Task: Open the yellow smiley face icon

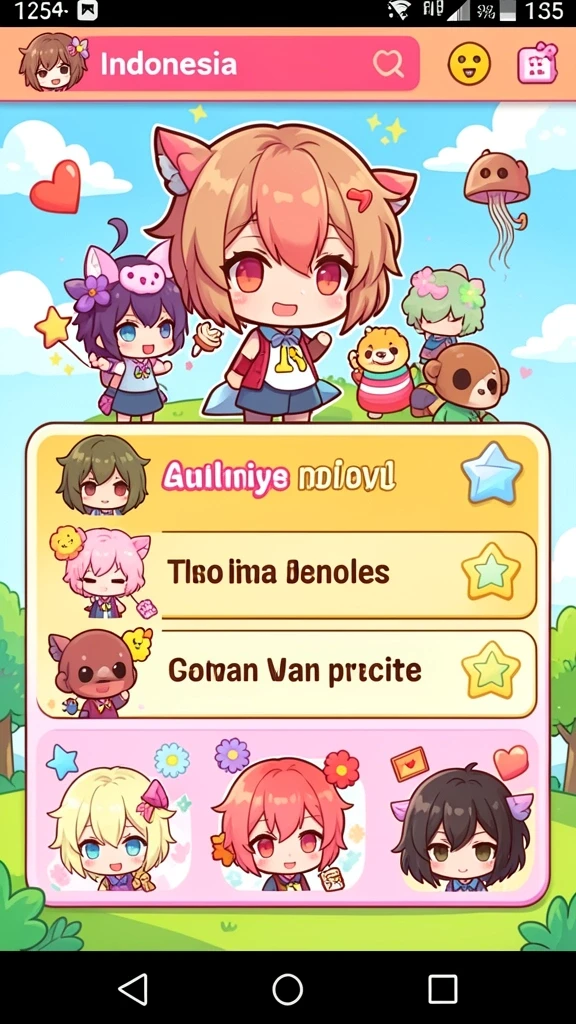Action: (x=469, y=63)
